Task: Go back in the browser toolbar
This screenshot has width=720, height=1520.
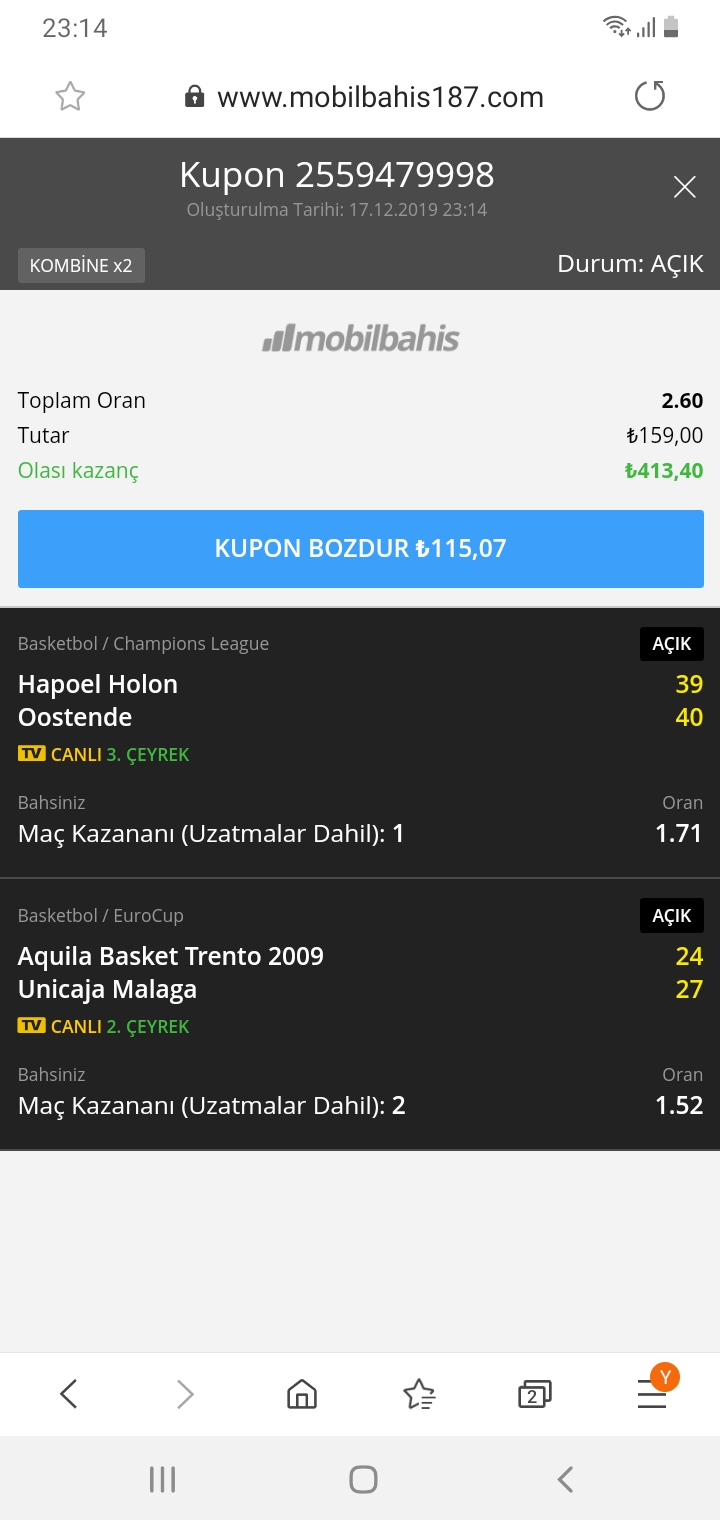Action: tap(68, 1394)
